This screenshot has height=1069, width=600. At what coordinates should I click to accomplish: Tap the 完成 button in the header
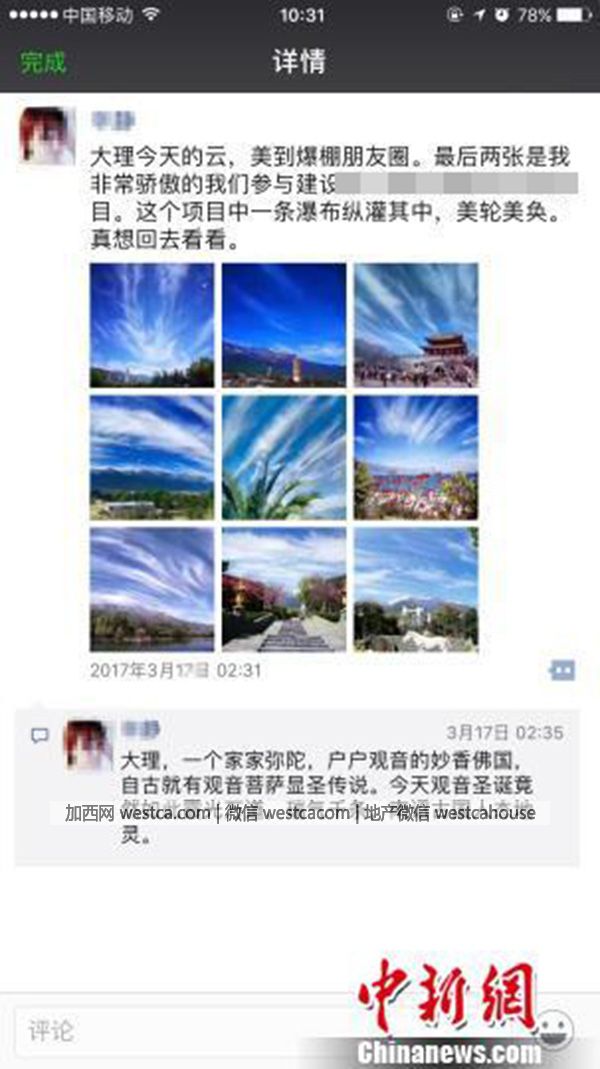coord(43,62)
